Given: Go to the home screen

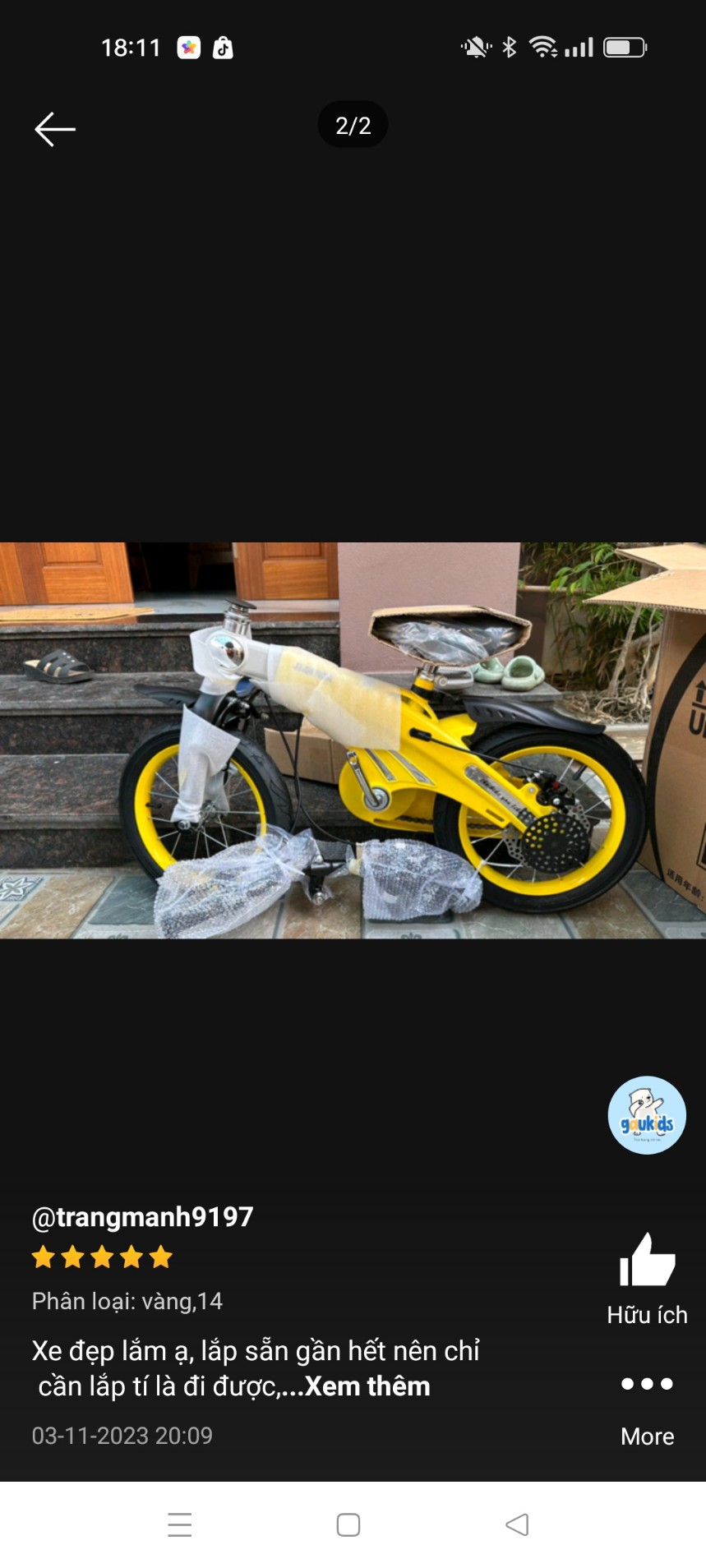Looking at the screenshot, I should pyautogui.click(x=348, y=1524).
